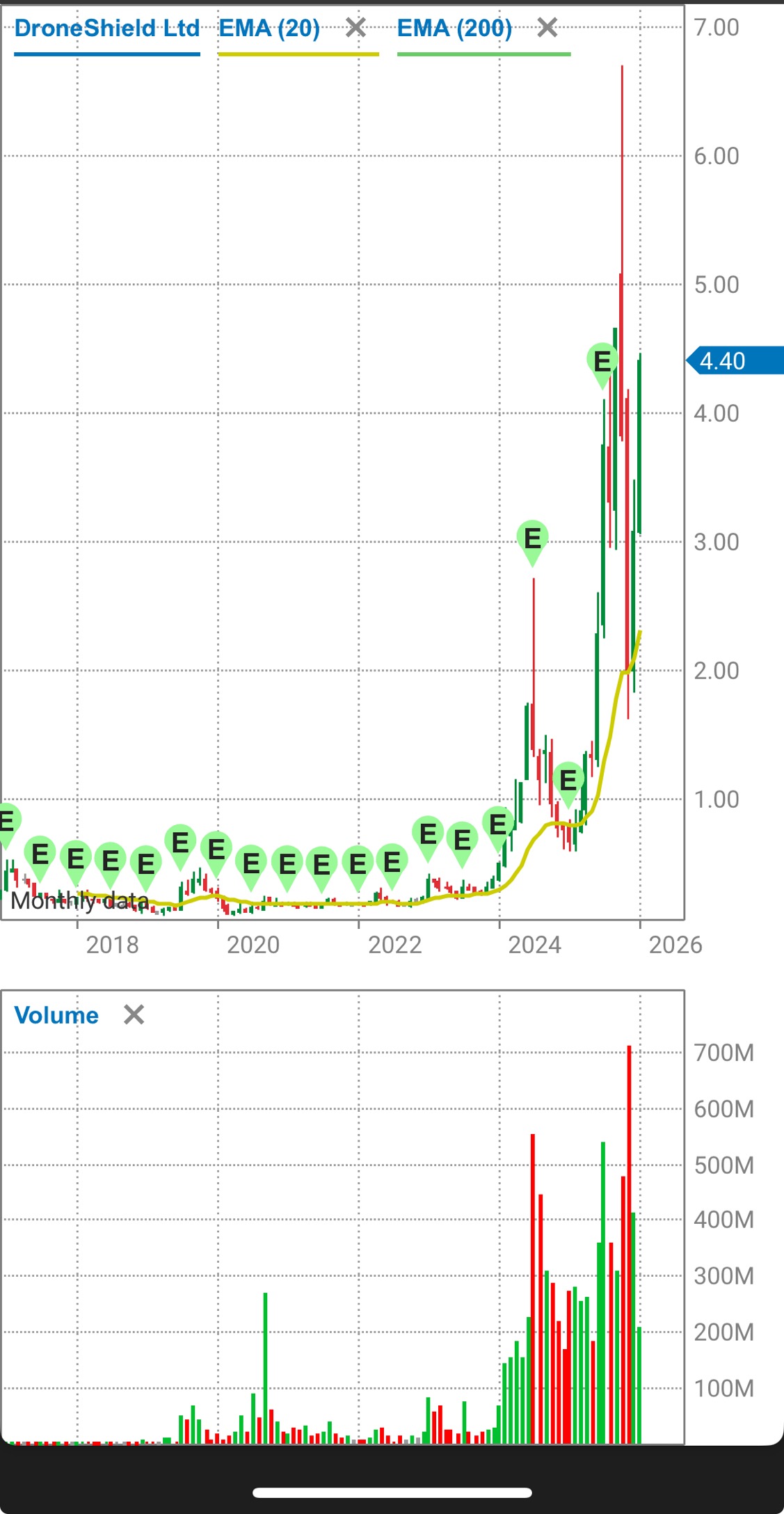Open the earnings marker near 3.00
Image resolution: width=784 pixels, height=1514 pixels.
[533, 539]
